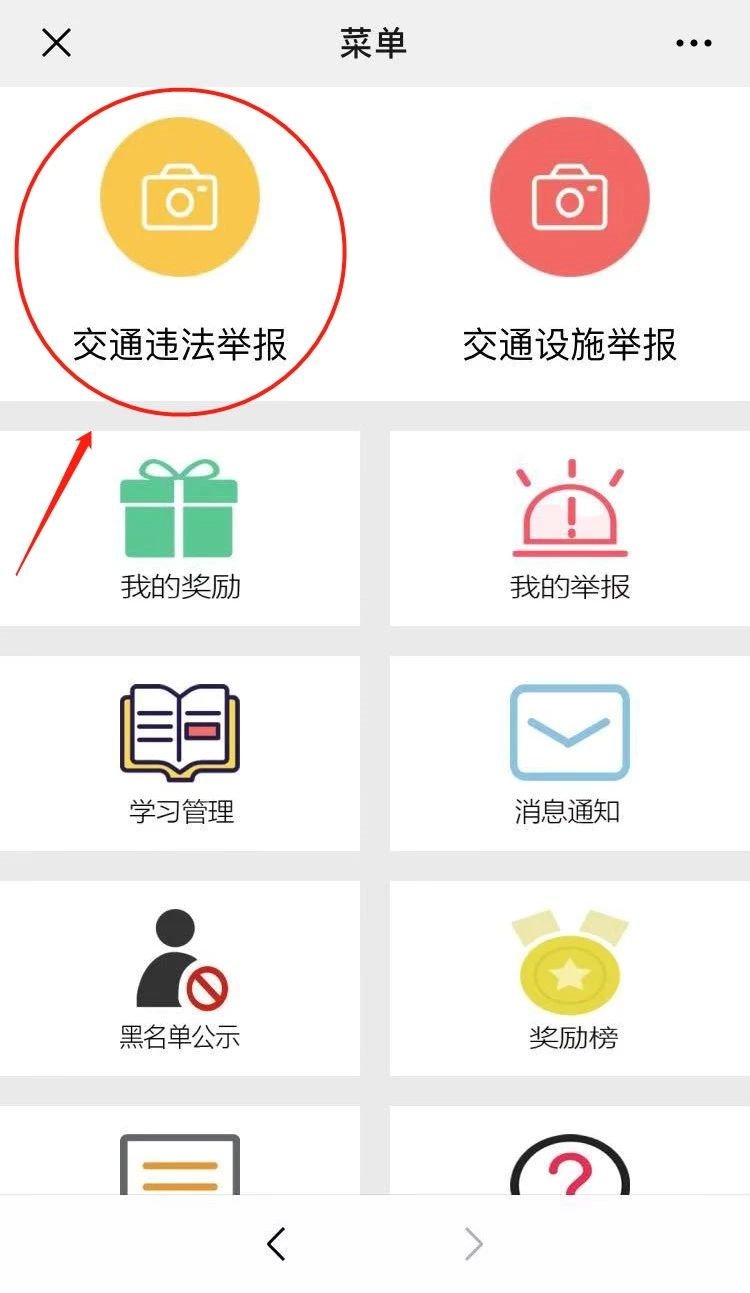Open 我的举报
Screen dimensions: 750x1293
570,528
